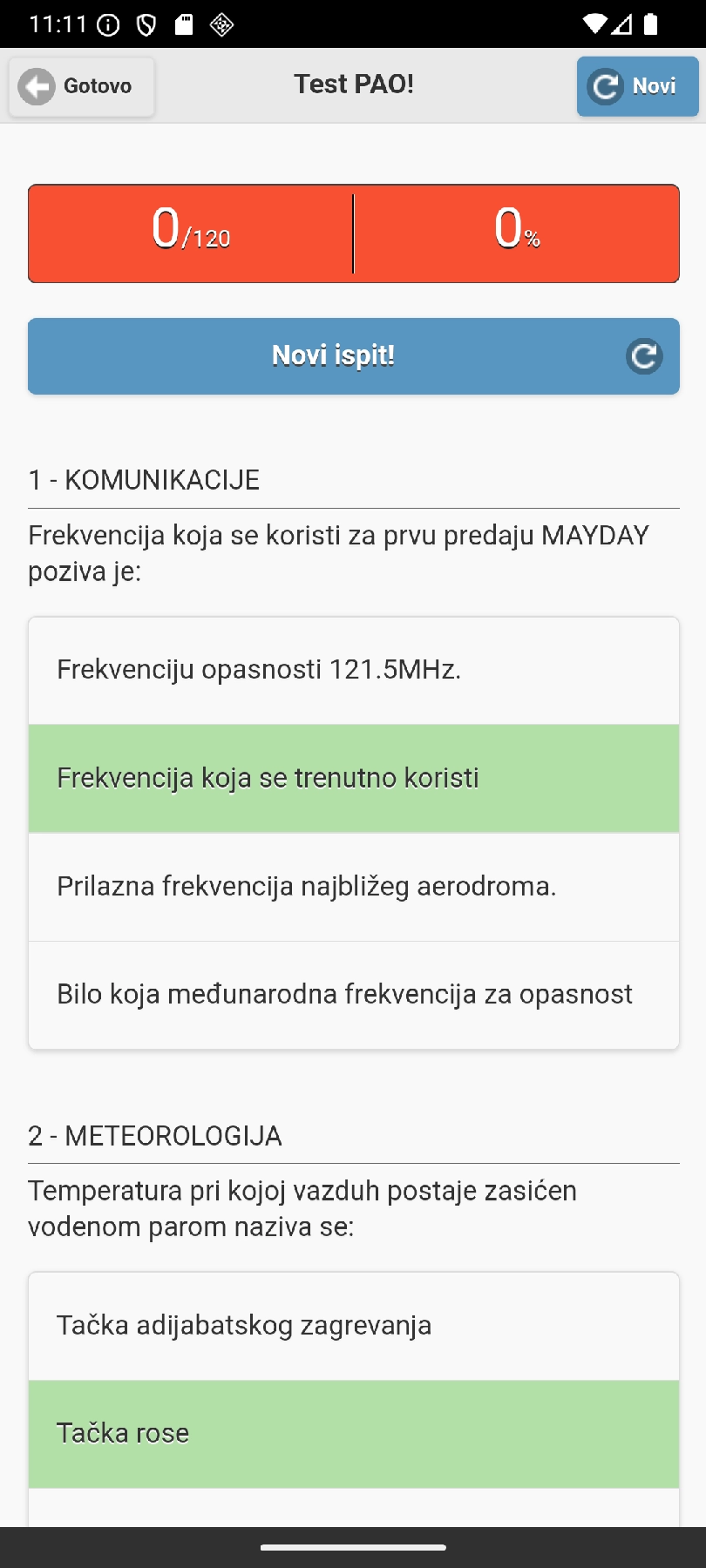The height and width of the screenshot is (1568, 706).
Task: Click the back arrow icon next to Gotovo
Action: coord(35,85)
